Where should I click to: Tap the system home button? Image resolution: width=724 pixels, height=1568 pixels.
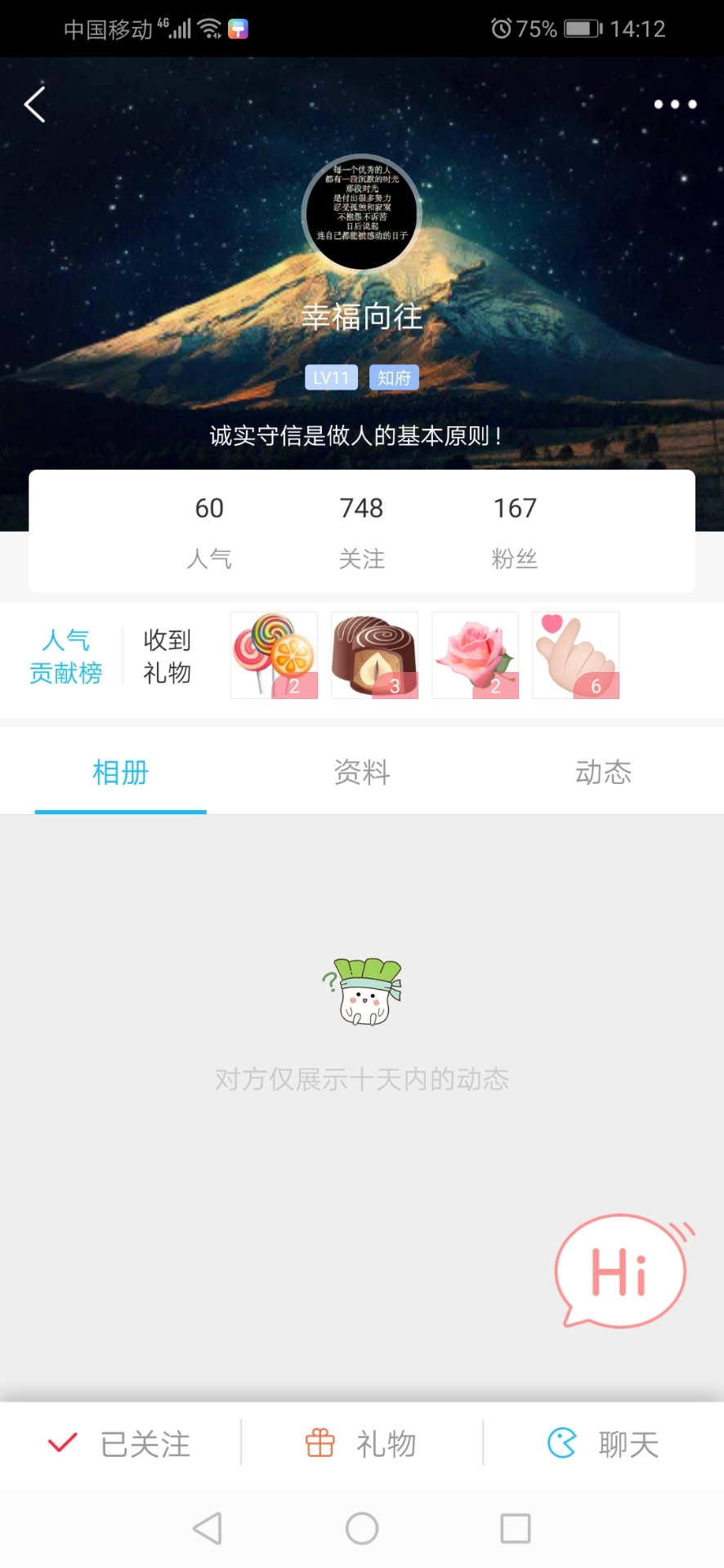click(x=362, y=1528)
